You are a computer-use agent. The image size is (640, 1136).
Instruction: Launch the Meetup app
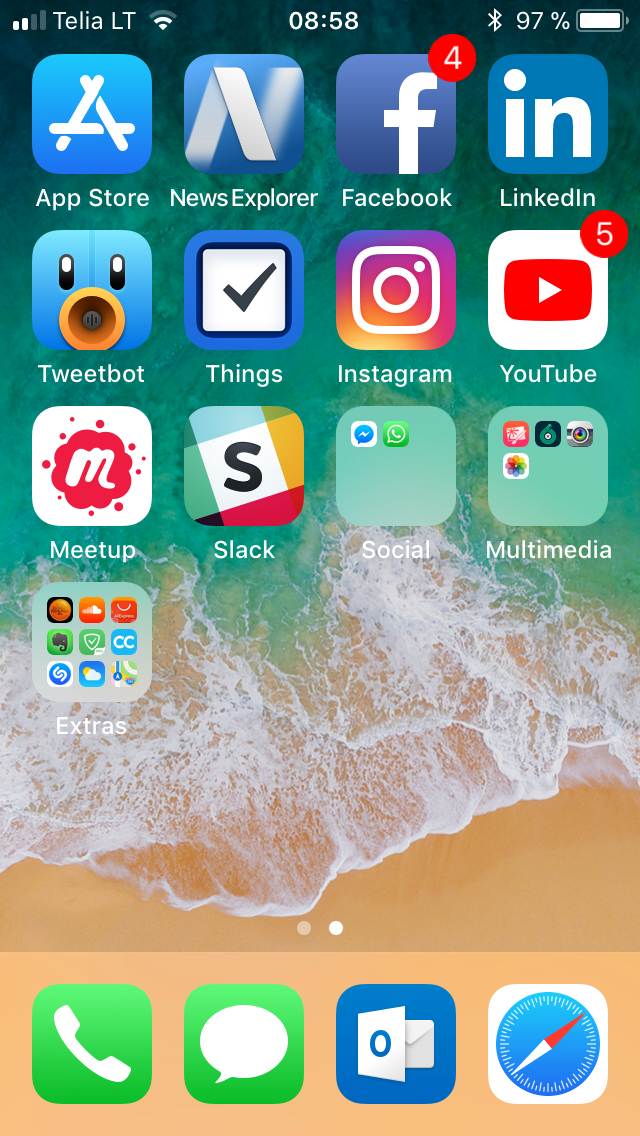pyautogui.click(x=92, y=466)
